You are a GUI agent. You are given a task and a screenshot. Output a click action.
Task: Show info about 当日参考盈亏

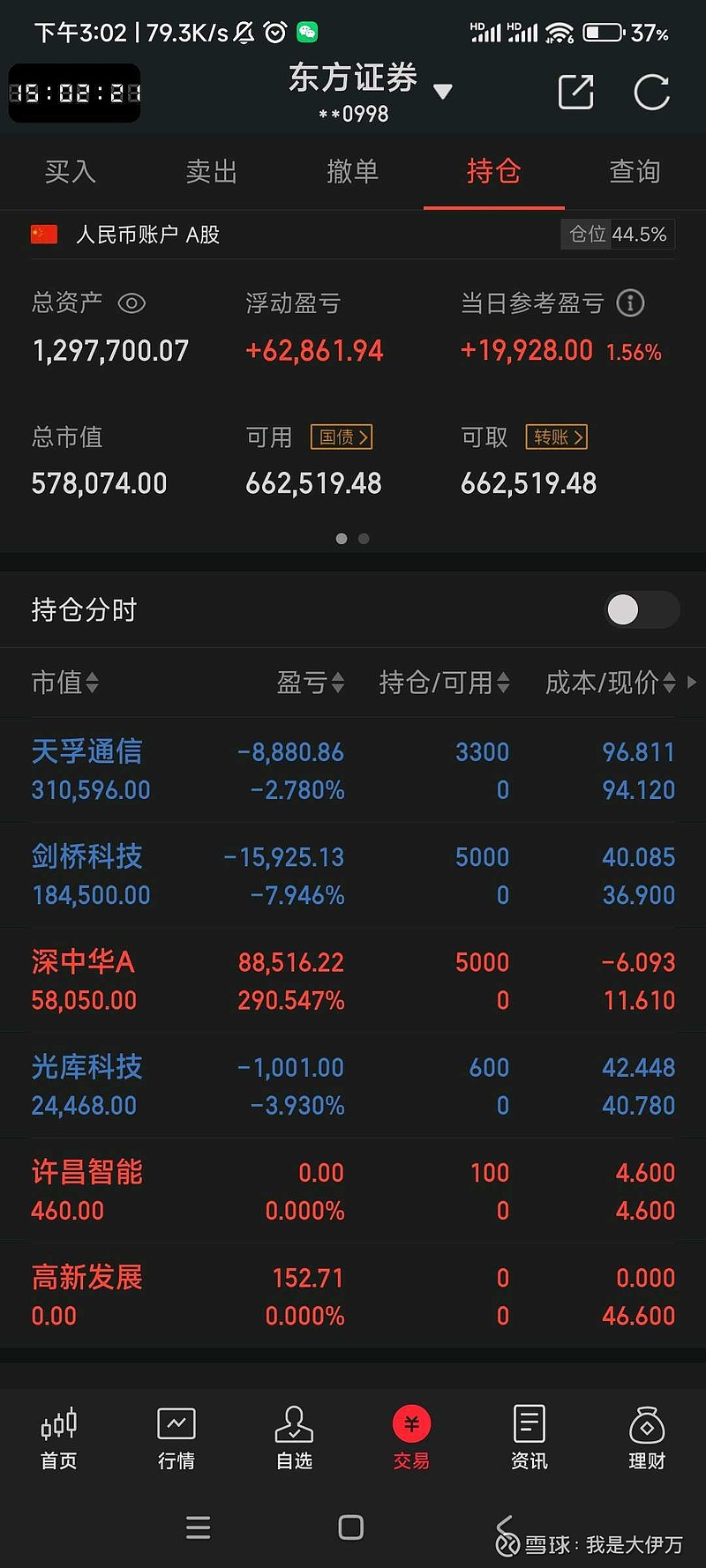pos(630,303)
